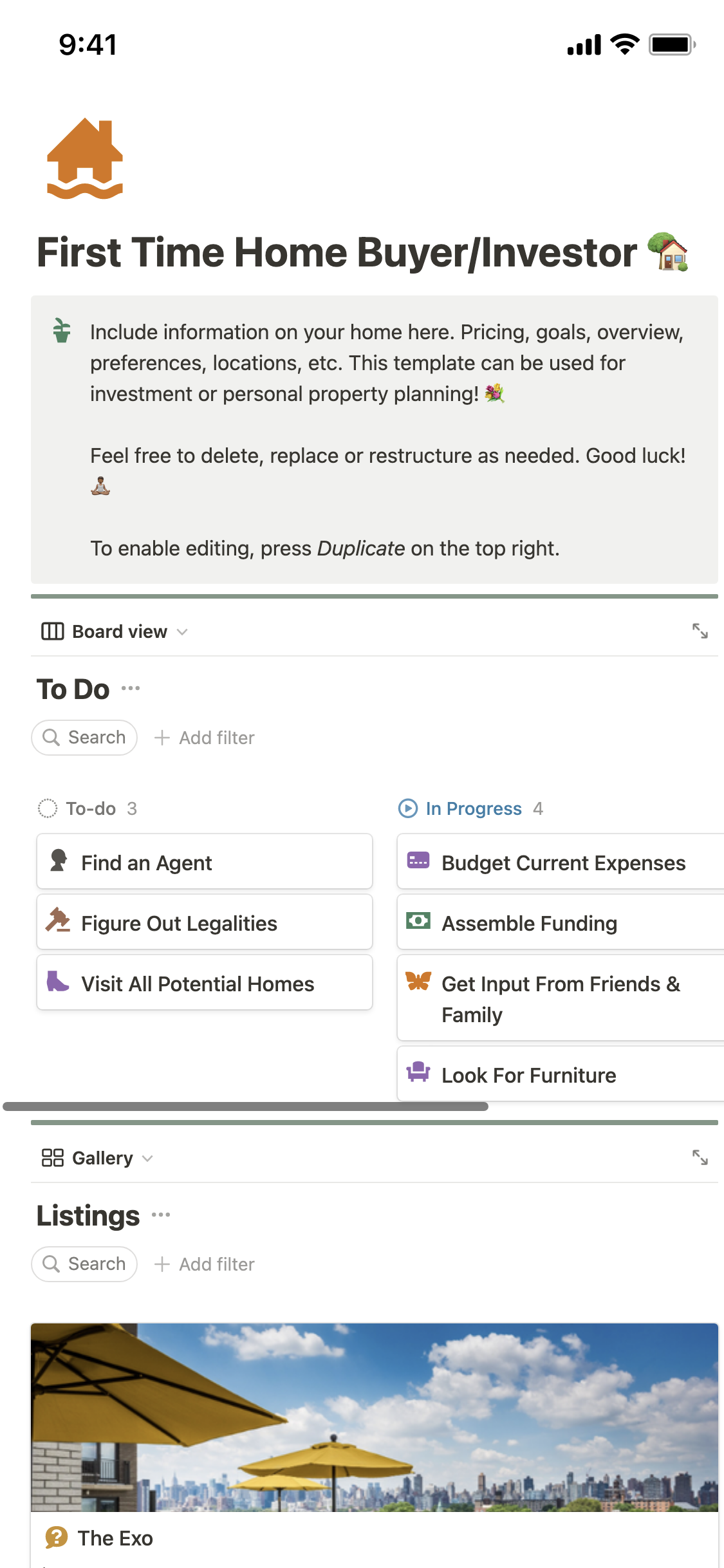Open the Assemble Funding card
The image size is (724, 1568).
click(560, 922)
